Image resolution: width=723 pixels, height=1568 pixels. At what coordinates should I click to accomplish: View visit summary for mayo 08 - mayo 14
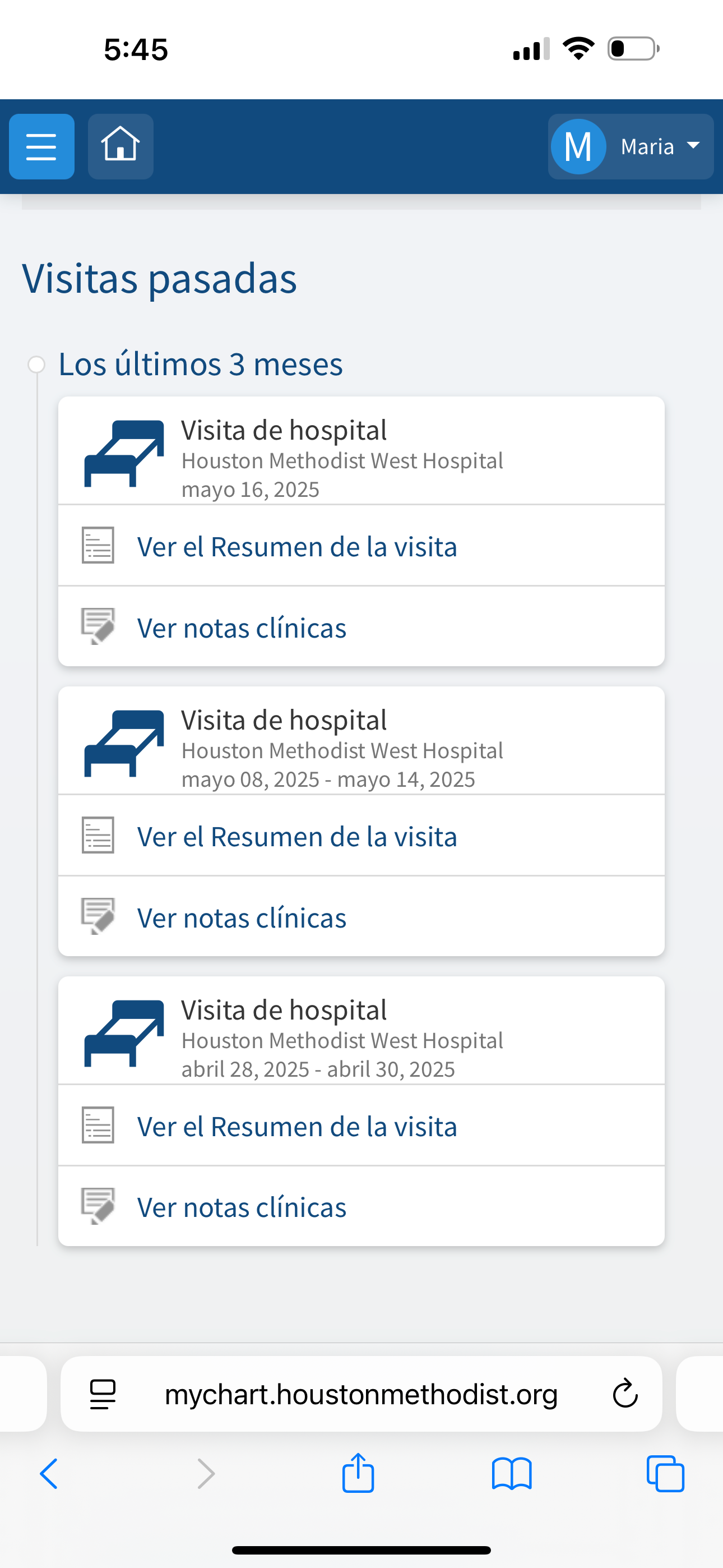(361, 836)
